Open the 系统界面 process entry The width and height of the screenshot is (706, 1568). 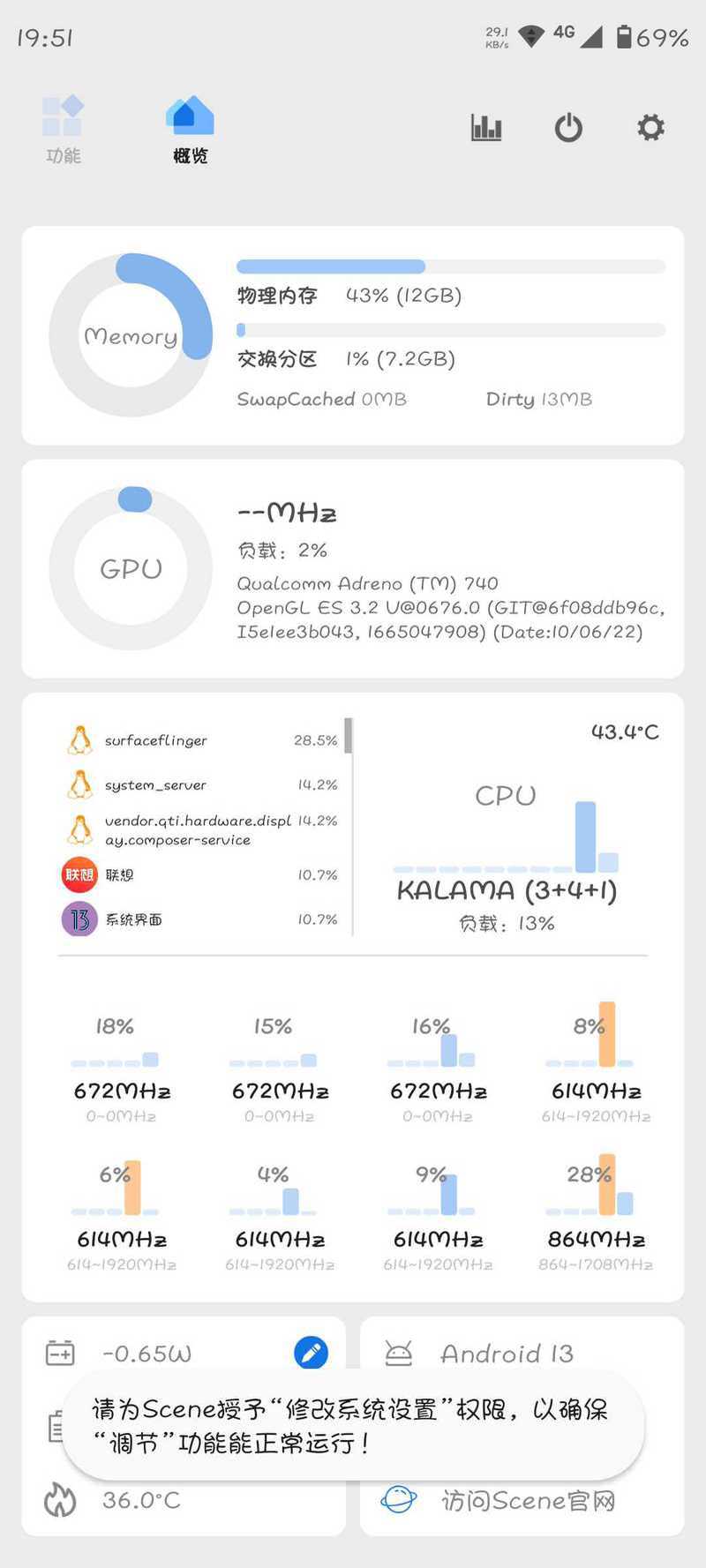click(x=202, y=919)
